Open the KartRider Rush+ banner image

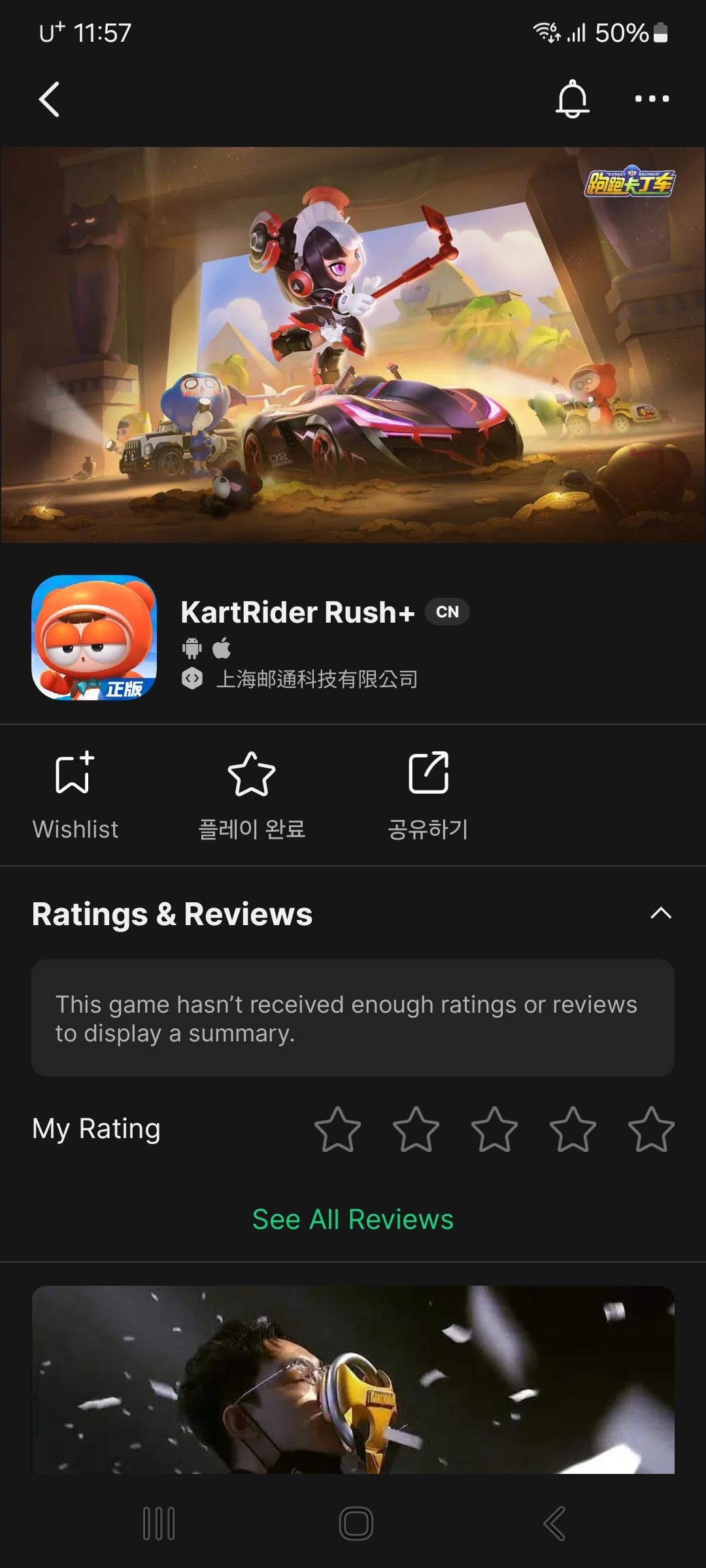tap(353, 345)
